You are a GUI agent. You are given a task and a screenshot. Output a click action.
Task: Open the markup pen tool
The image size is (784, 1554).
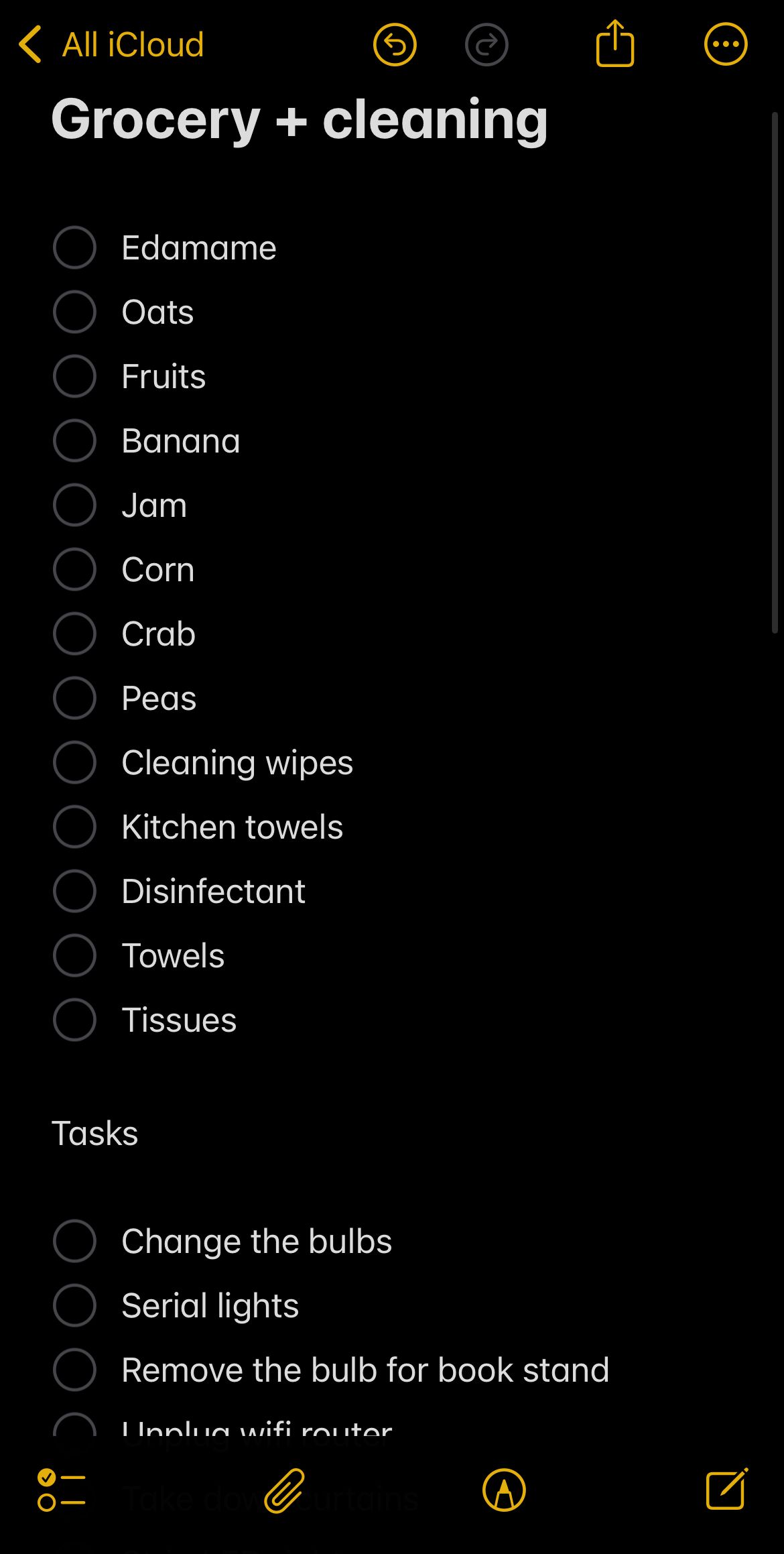(x=504, y=1490)
